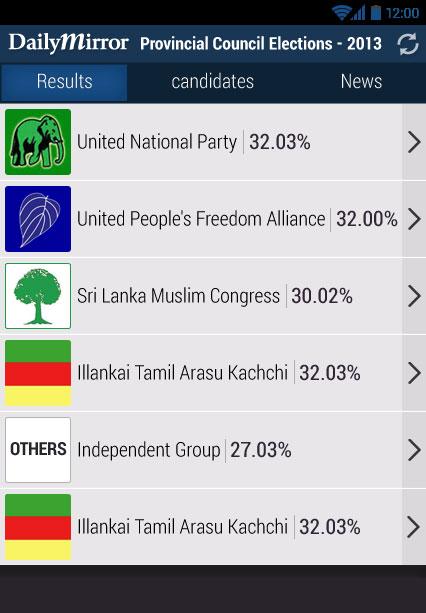426x613 pixels.
Task: Show Independent Group results
Action: (x=213, y=450)
